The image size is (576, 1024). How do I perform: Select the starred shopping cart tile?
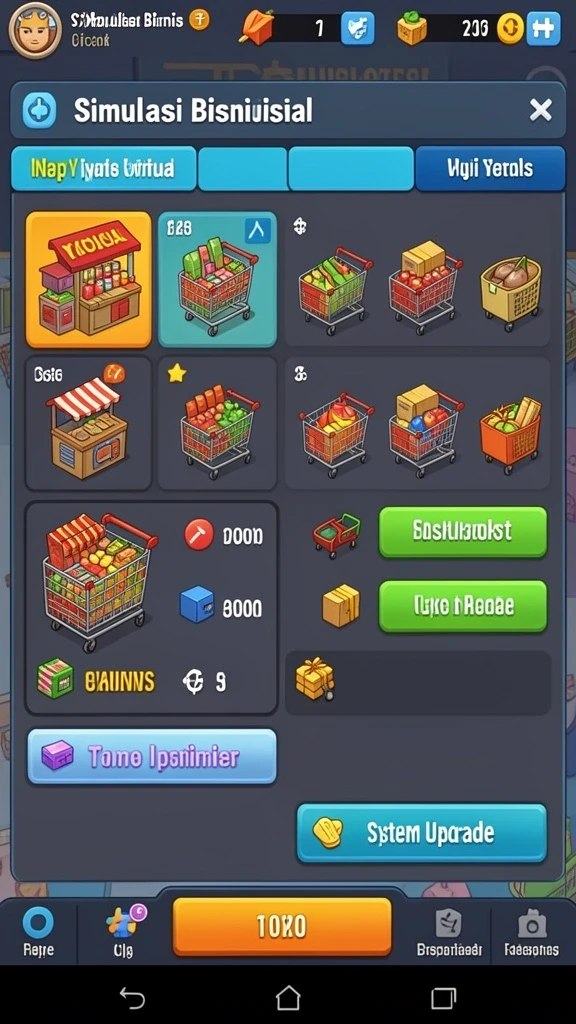[x=217, y=423]
